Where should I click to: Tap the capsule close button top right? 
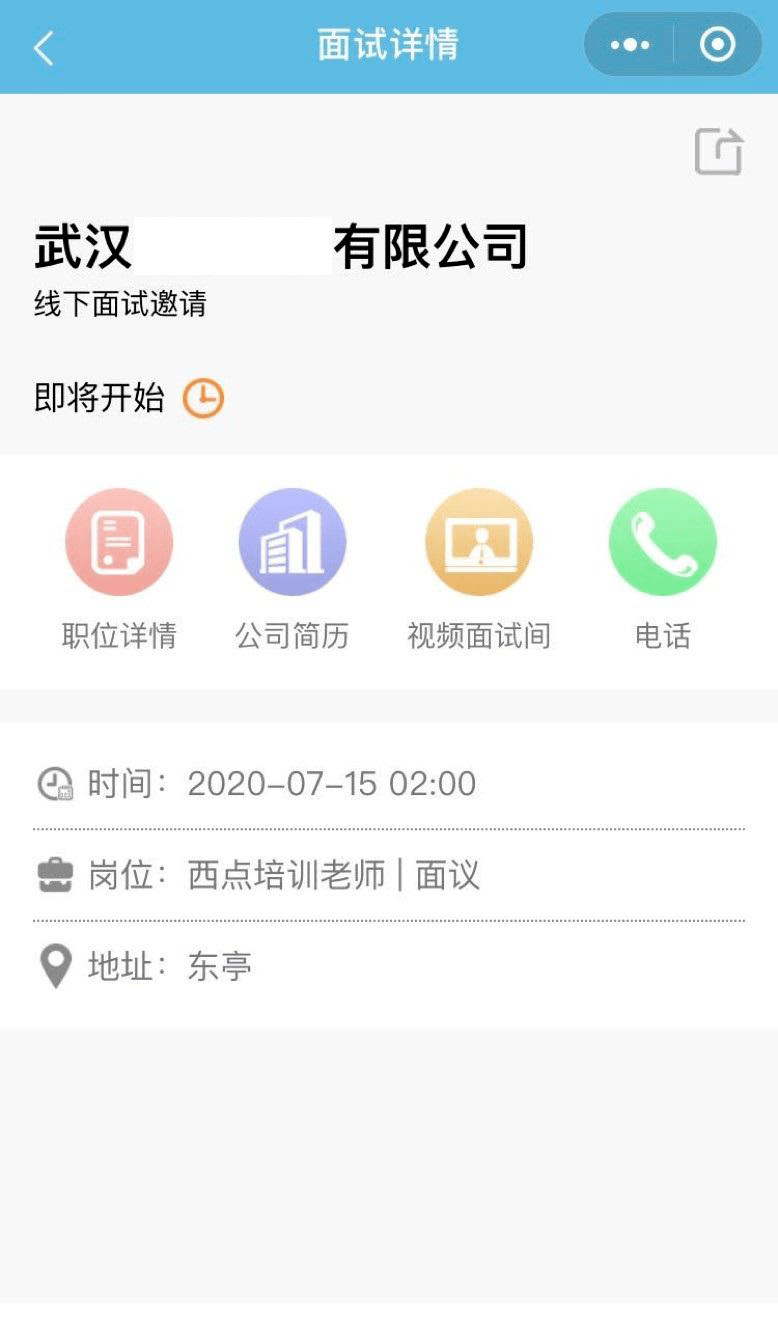[715, 45]
